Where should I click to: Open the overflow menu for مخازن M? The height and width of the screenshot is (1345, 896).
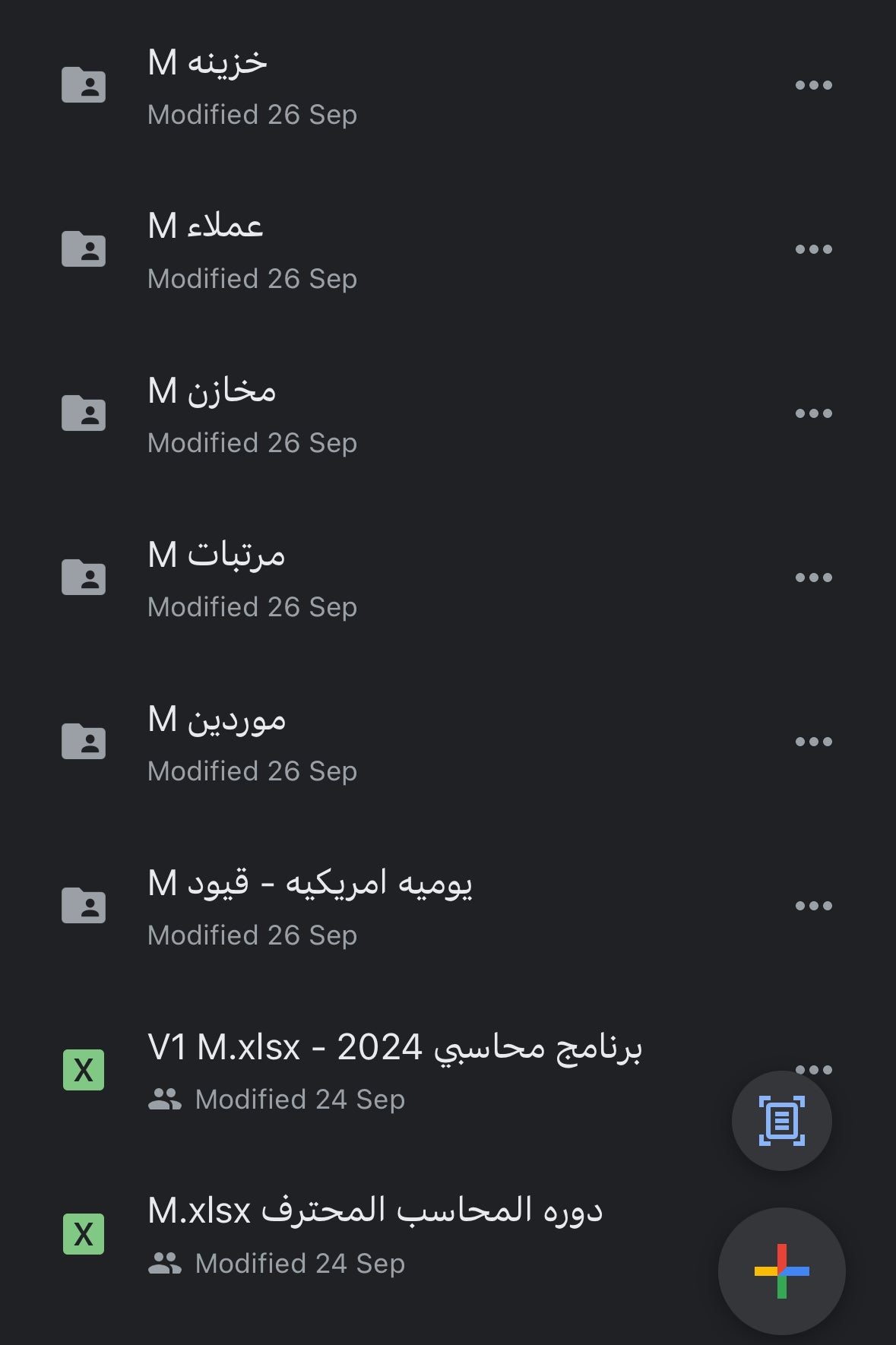pyautogui.click(x=815, y=413)
